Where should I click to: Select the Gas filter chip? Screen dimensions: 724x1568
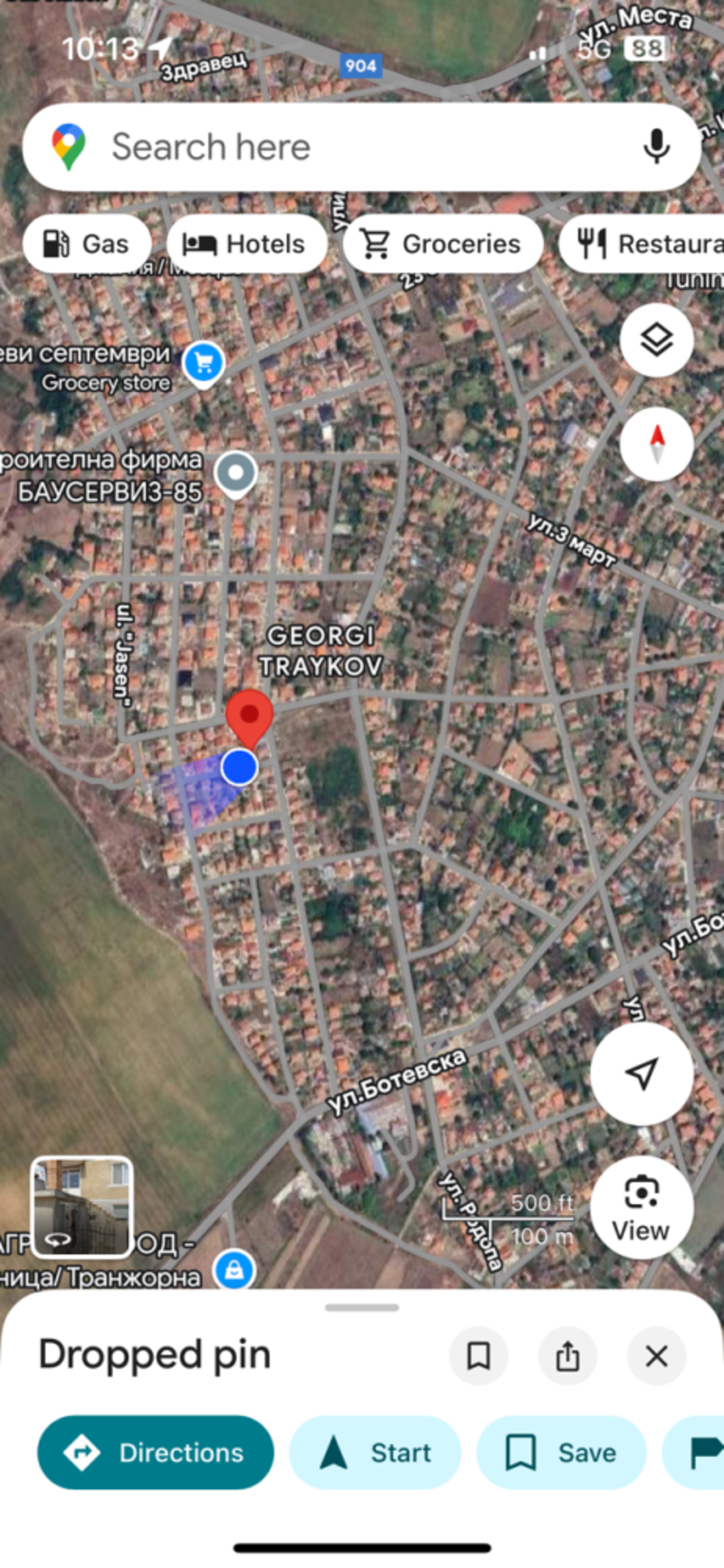[87, 244]
